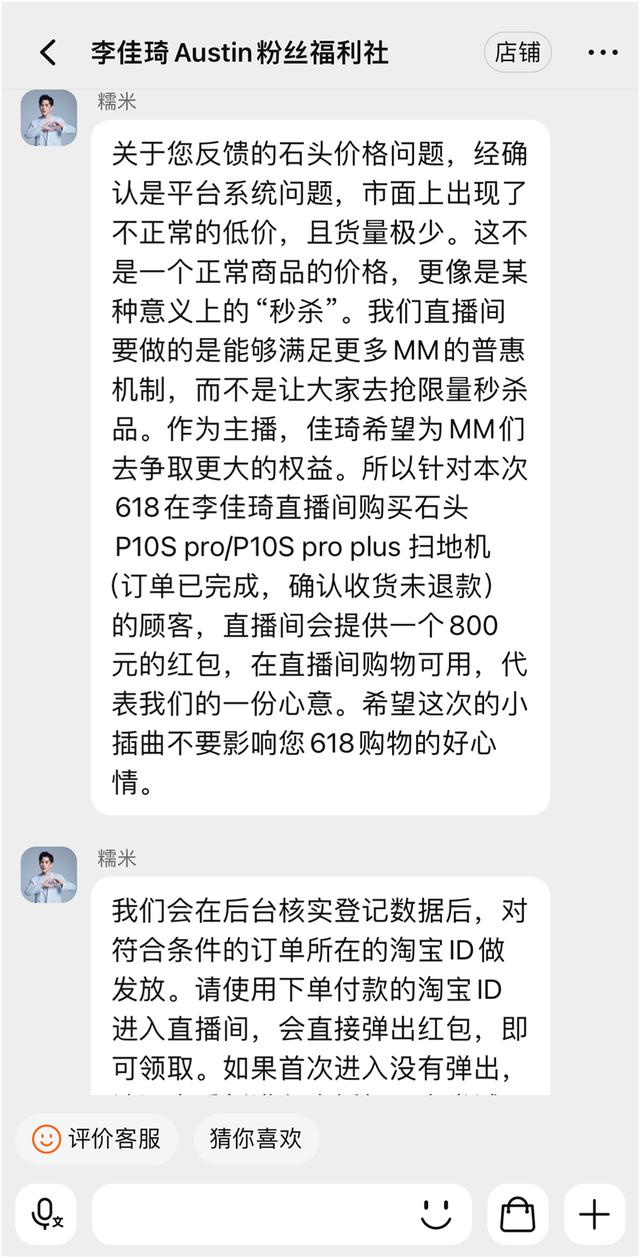
Task: Go back from the chat
Action: pos(47,52)
